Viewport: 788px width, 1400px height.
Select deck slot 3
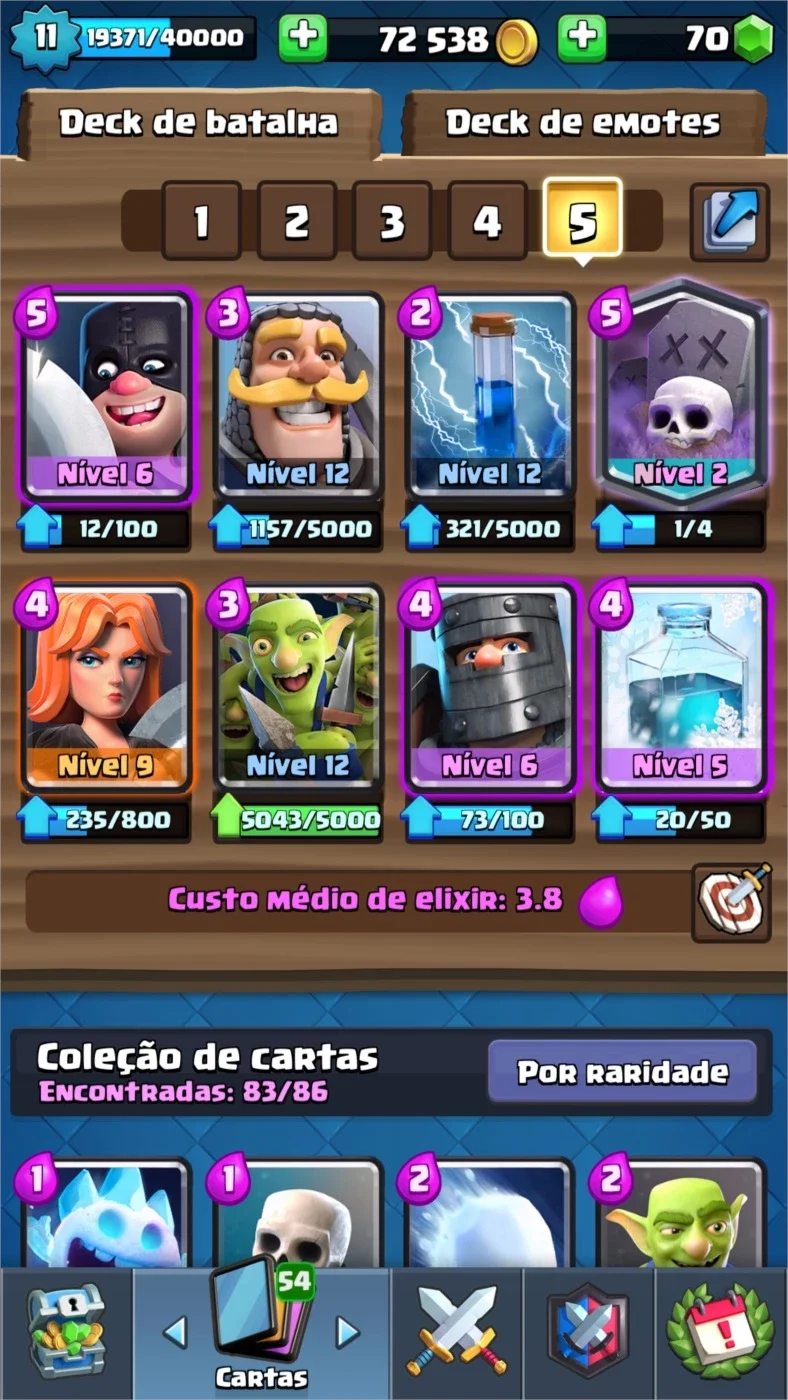[x=392, y=219]
